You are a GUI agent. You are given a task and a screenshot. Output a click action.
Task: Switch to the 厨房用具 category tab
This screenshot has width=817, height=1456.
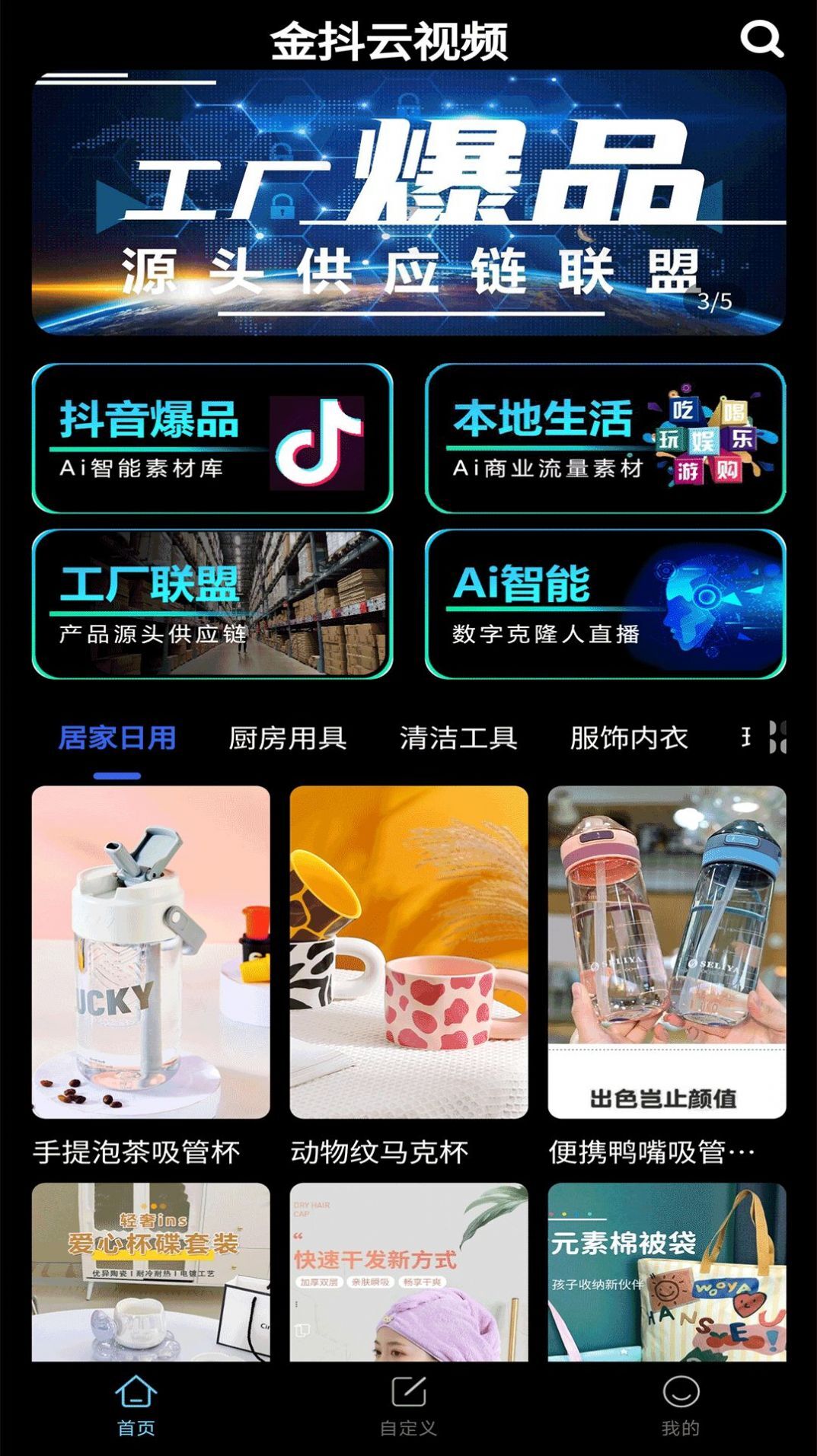[x=286, y=736]
